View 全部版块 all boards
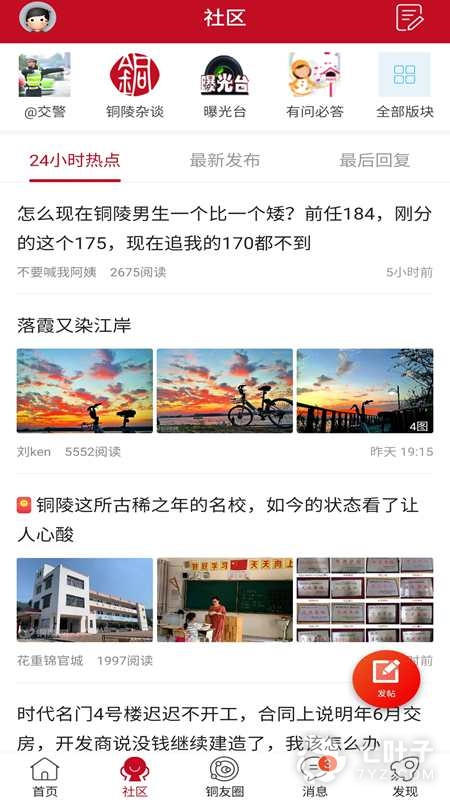This screenshot has width=450, height=800. (x=405, y=85)
